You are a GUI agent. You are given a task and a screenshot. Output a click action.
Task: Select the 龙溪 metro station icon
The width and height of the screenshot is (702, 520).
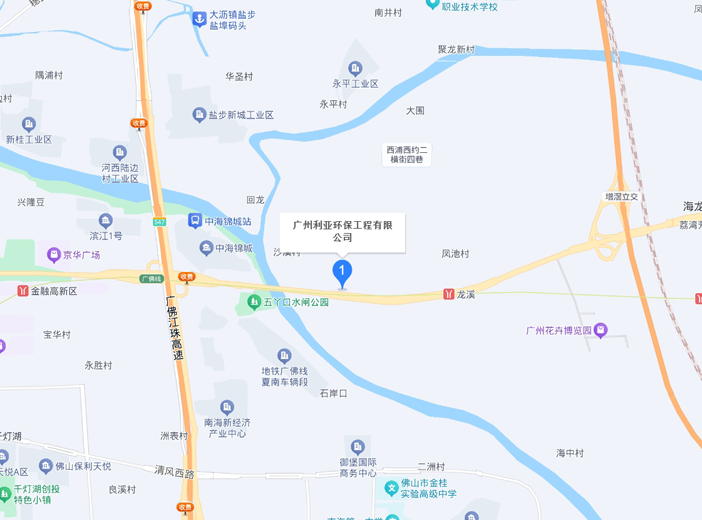pyautogui.click(x=448, y=295)
